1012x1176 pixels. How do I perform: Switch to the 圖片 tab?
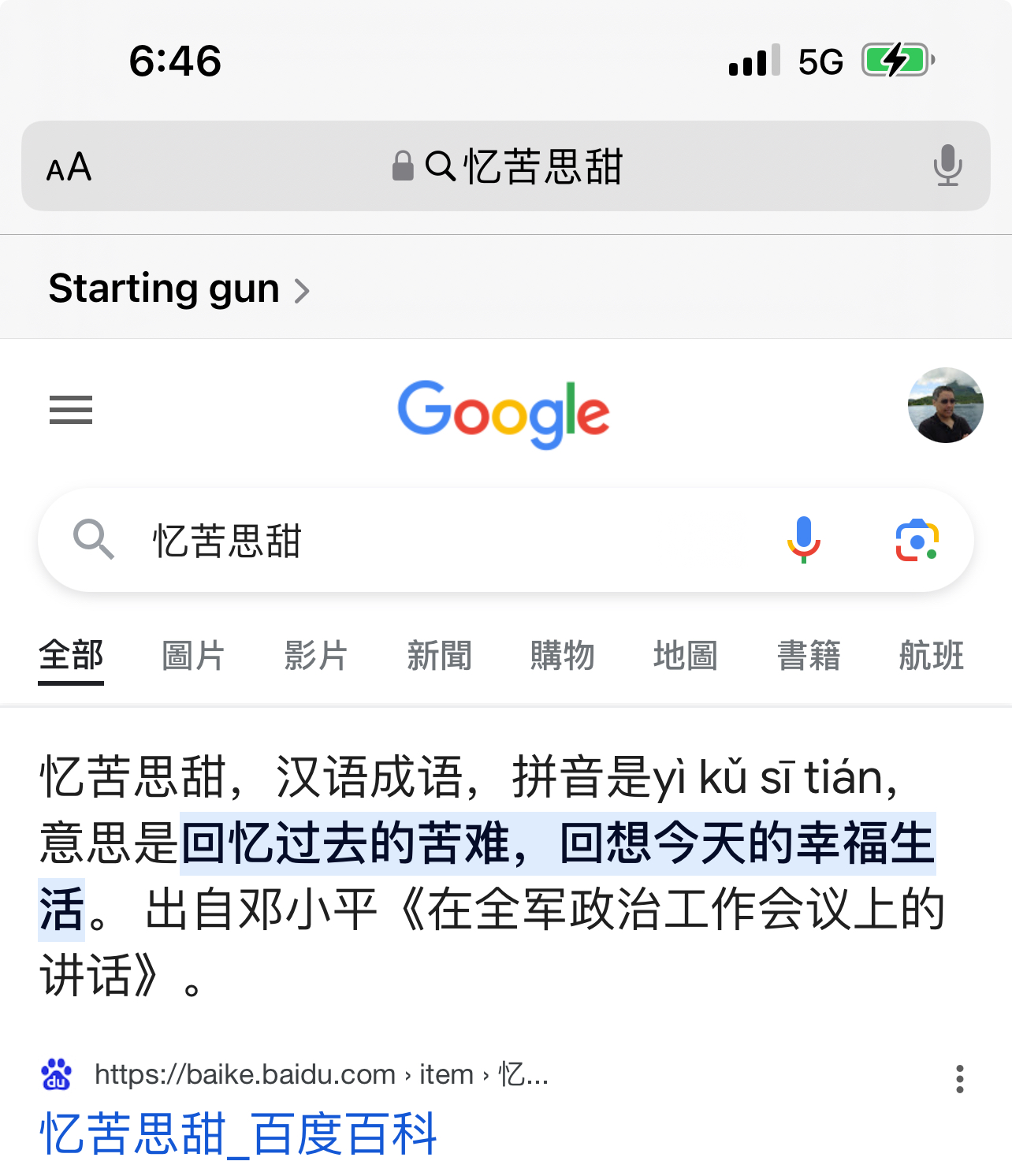pyautogui.click(x=193, y=656)
